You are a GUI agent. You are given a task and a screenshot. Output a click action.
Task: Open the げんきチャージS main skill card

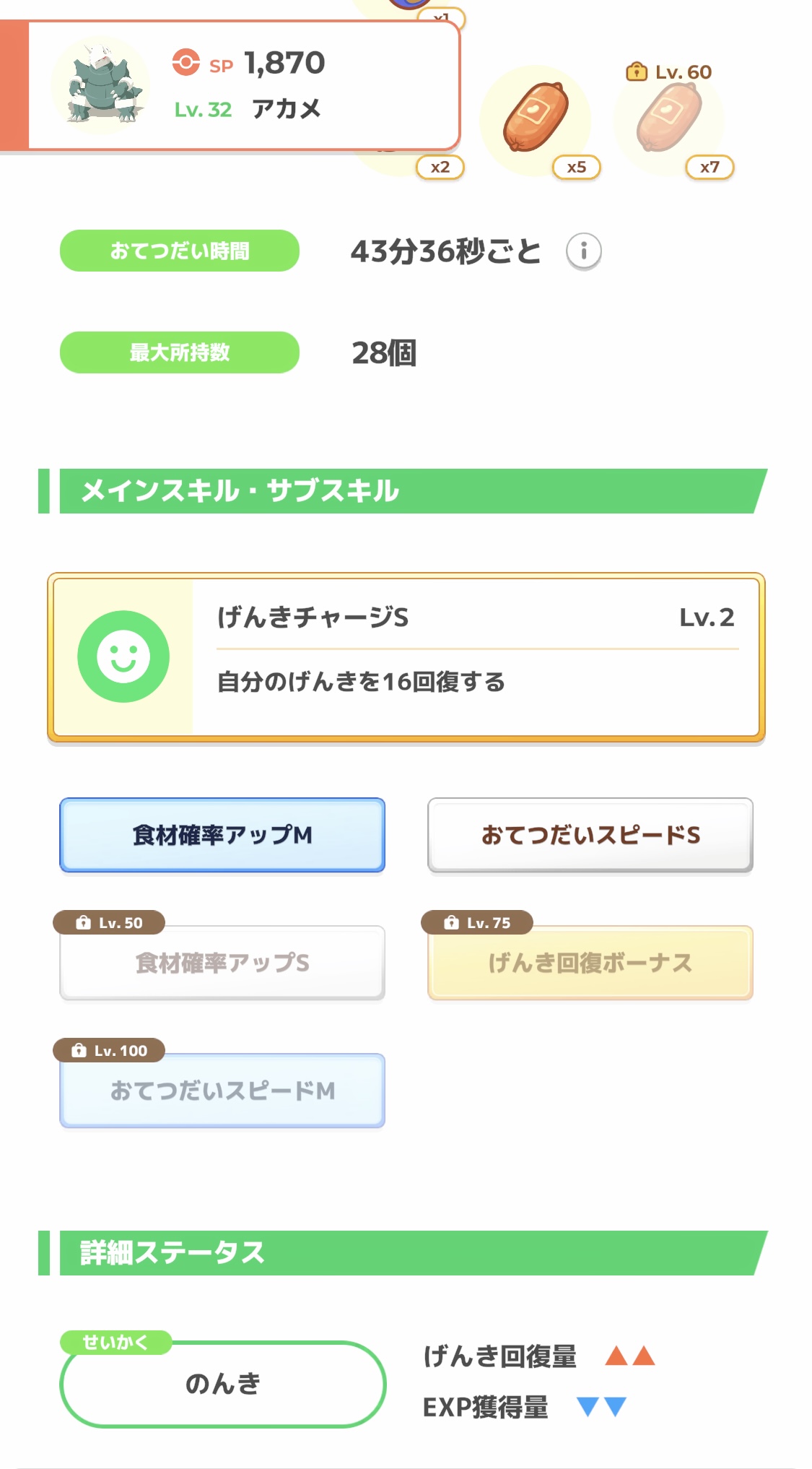tap(406, 657)
